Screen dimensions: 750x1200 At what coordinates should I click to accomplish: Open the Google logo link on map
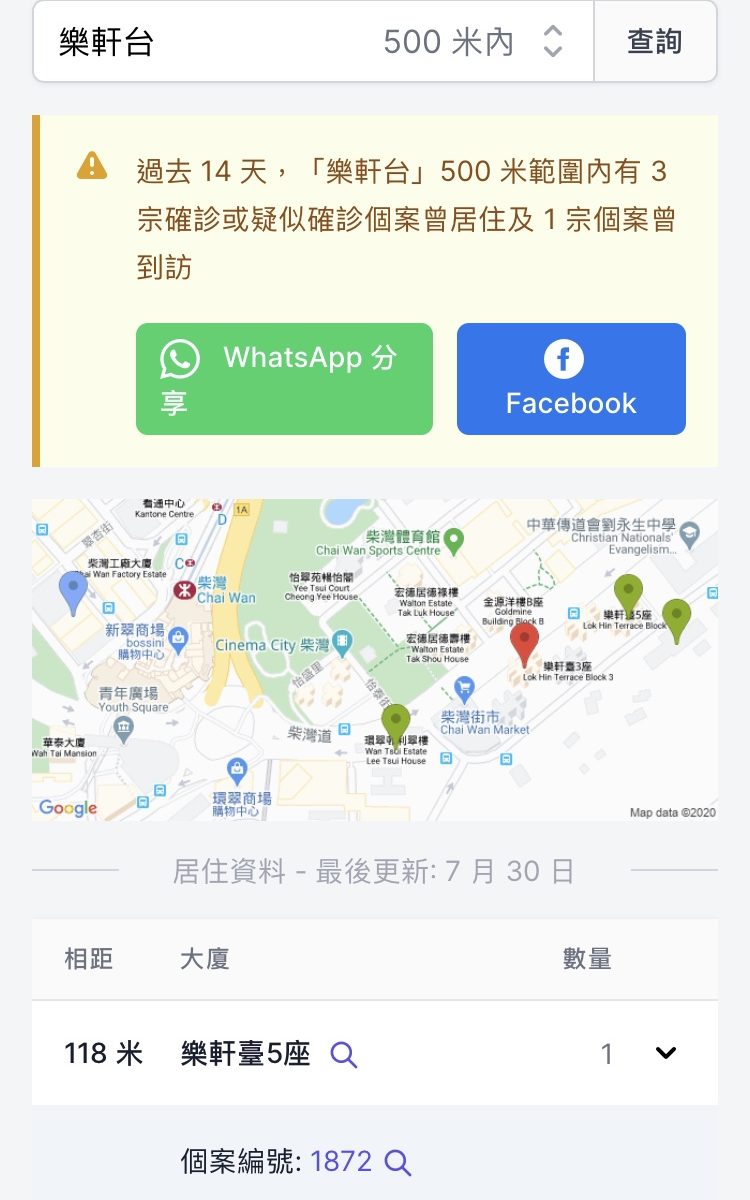[68, 808]
